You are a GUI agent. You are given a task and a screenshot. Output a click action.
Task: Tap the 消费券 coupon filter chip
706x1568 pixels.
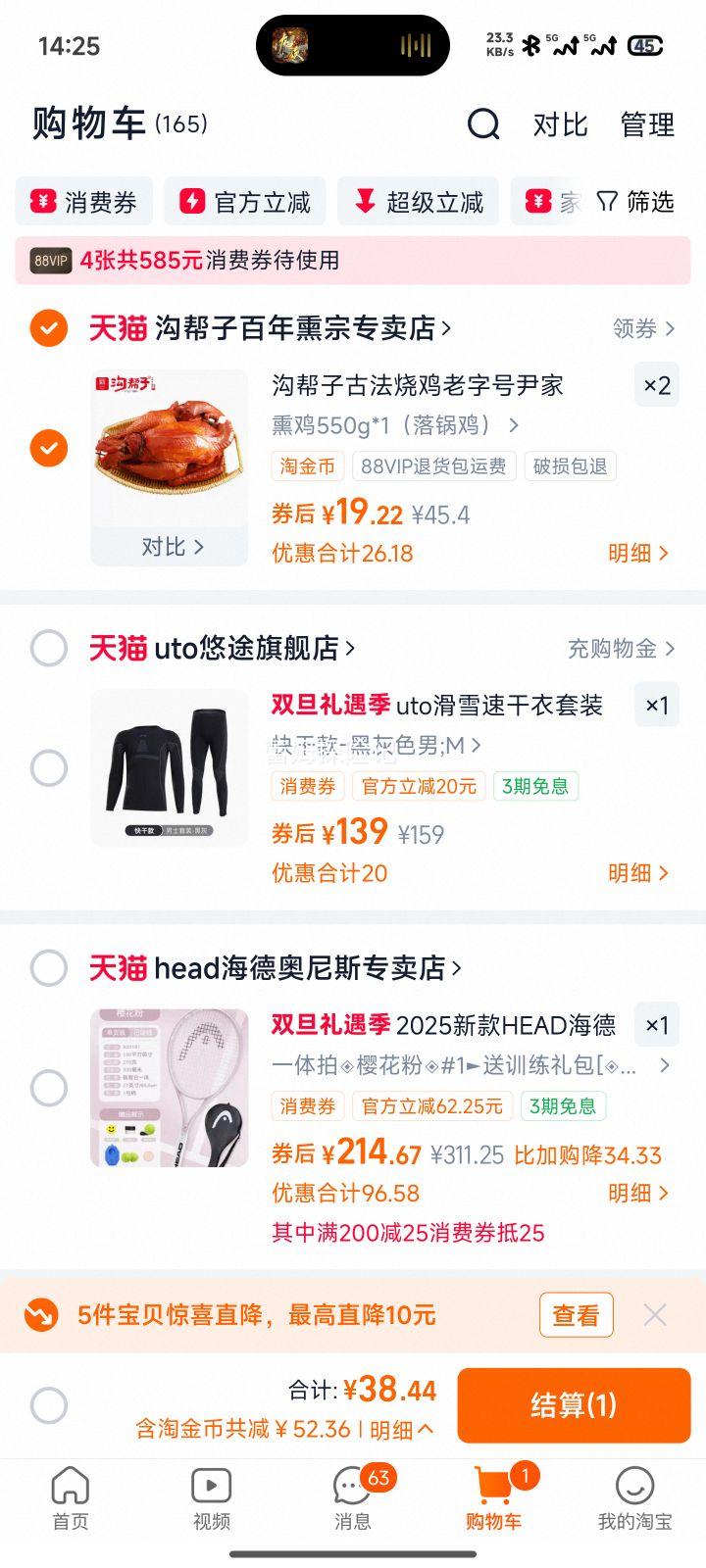click(x=82, y=201)
